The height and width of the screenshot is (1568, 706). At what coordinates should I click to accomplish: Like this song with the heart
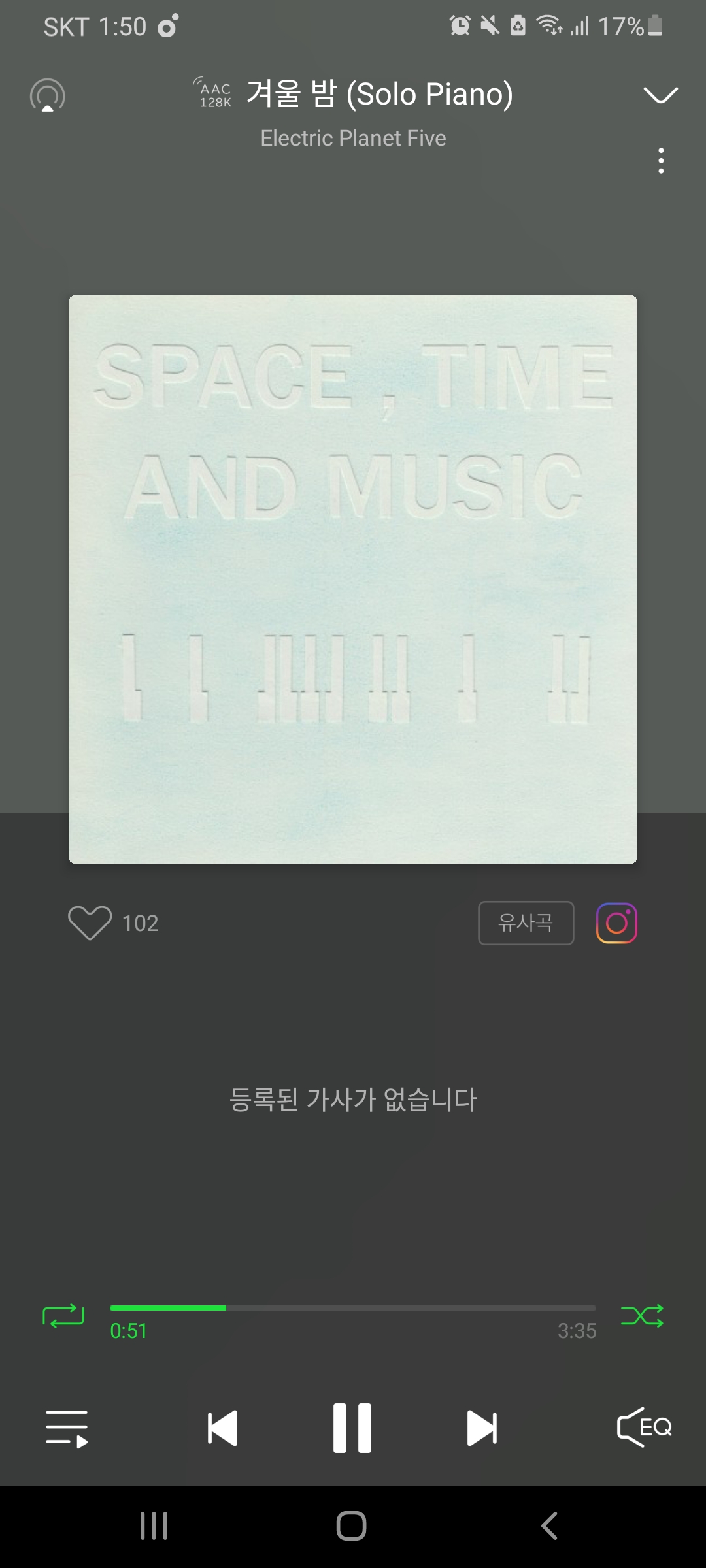pos(90,923)
